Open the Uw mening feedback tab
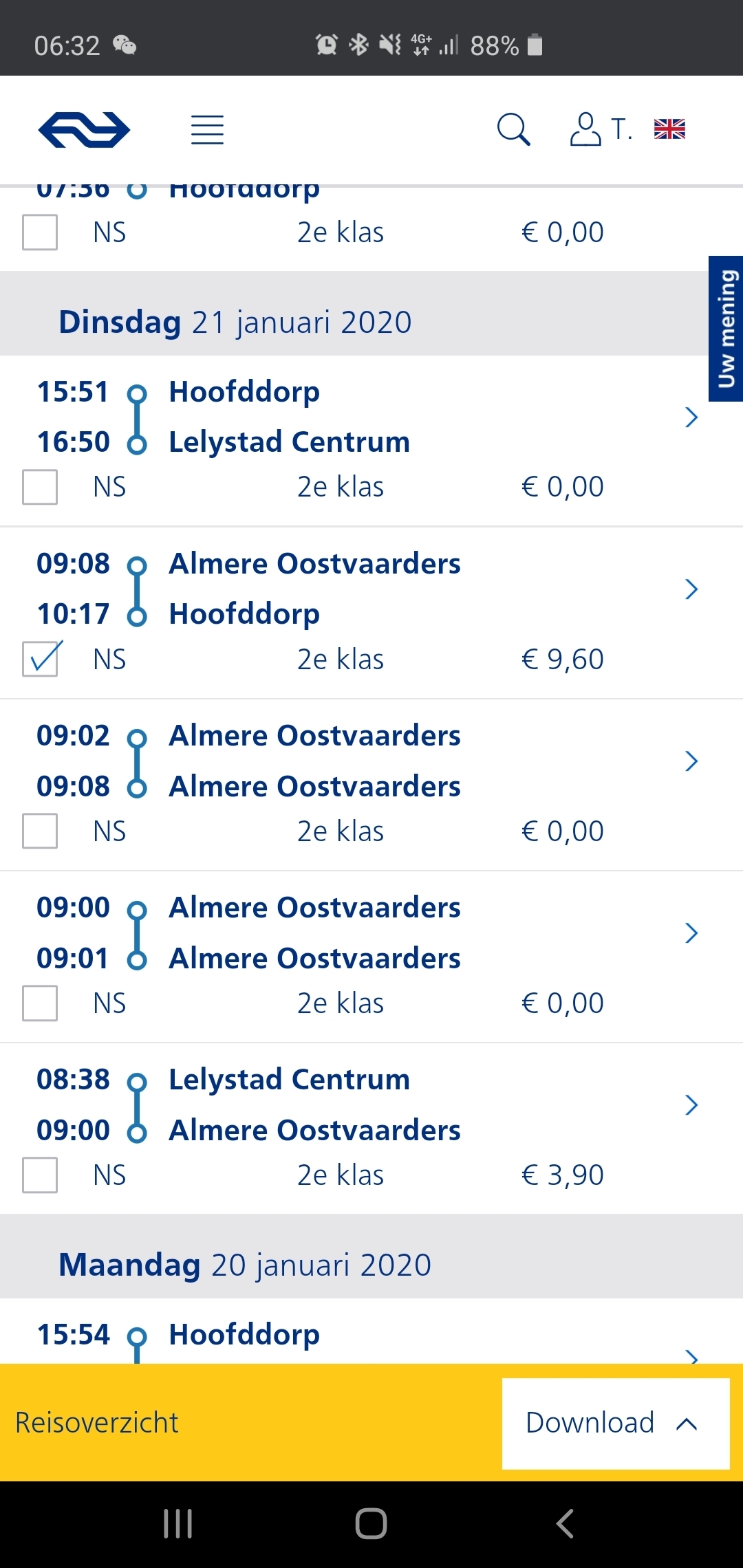The width and height of the screenshot is (743, 1568). (726, 329)
